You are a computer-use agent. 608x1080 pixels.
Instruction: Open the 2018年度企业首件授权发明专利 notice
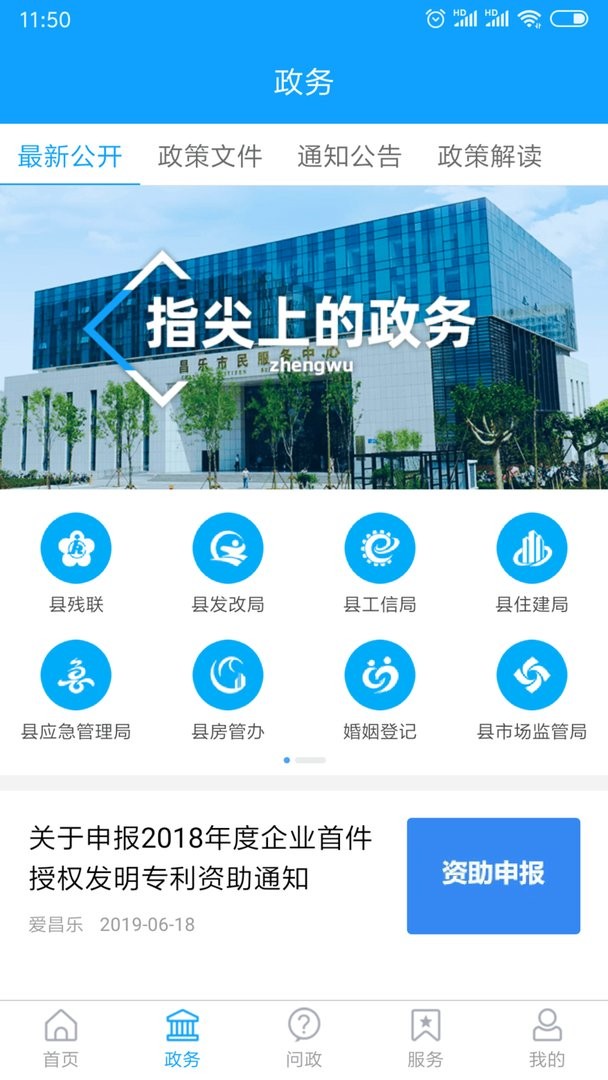[x=200, y=858]
